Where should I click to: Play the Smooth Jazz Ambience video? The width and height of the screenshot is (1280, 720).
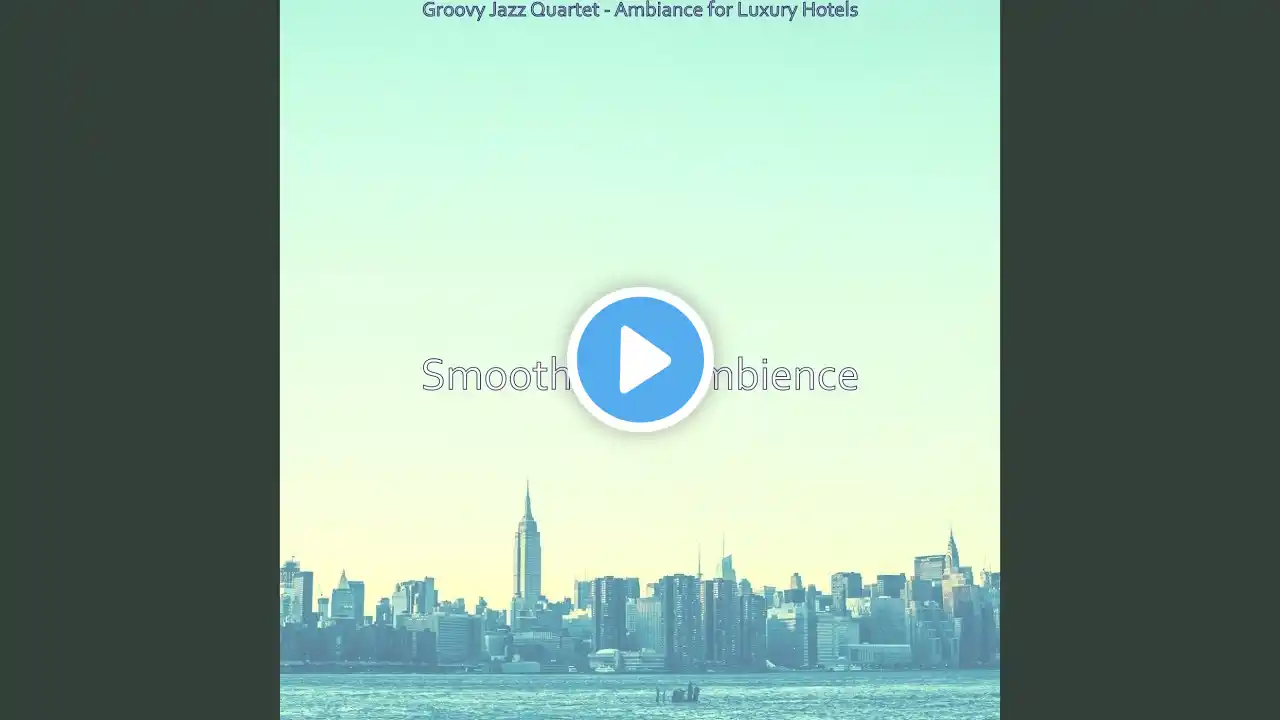coord(640,359)
